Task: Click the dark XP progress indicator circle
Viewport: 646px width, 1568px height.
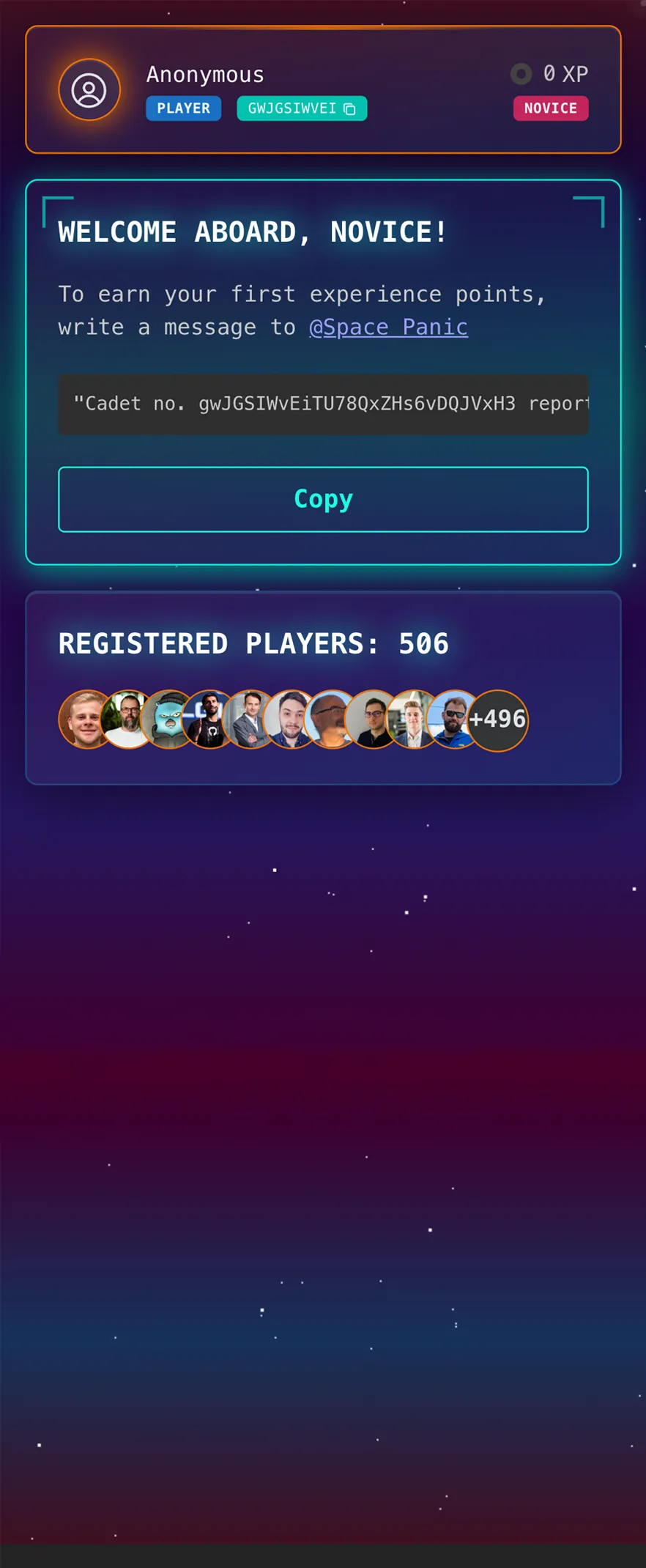Action: (x=521, y=73)
